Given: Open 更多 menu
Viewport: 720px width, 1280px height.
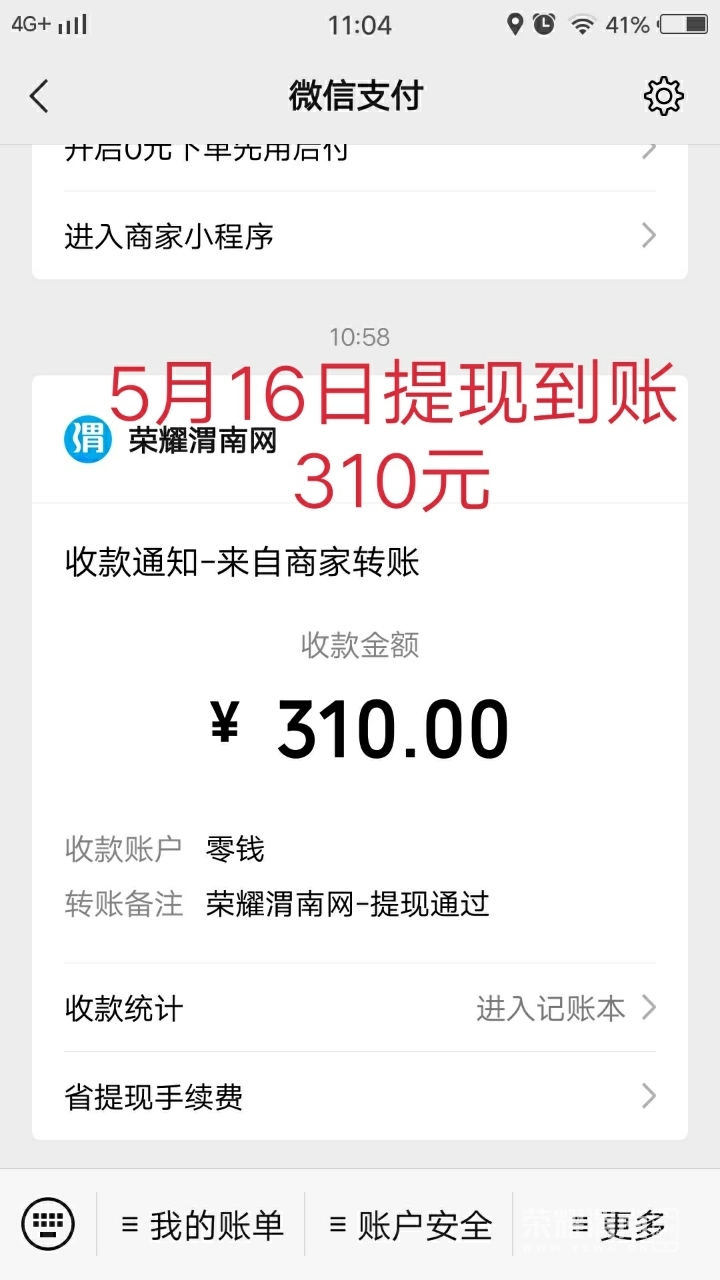Looking at the screenshot, I should (x=617, y=1225).
